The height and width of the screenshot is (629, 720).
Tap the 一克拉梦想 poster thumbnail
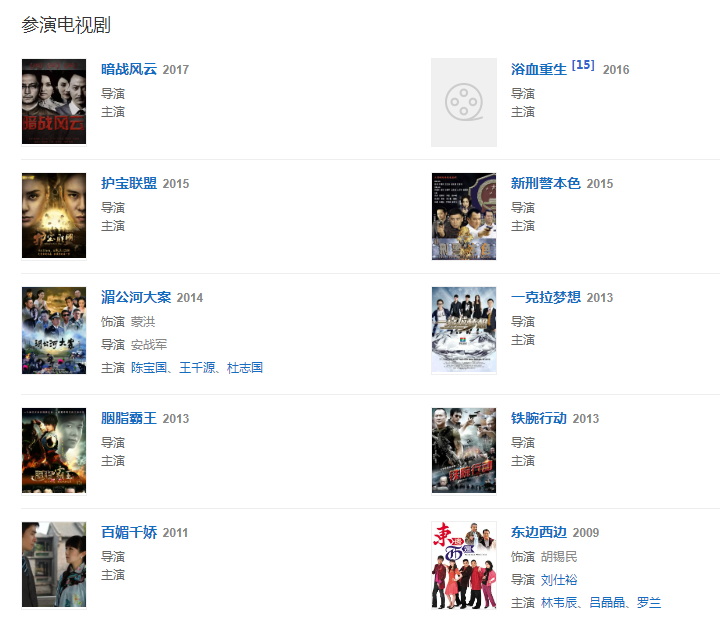(463, 330)
